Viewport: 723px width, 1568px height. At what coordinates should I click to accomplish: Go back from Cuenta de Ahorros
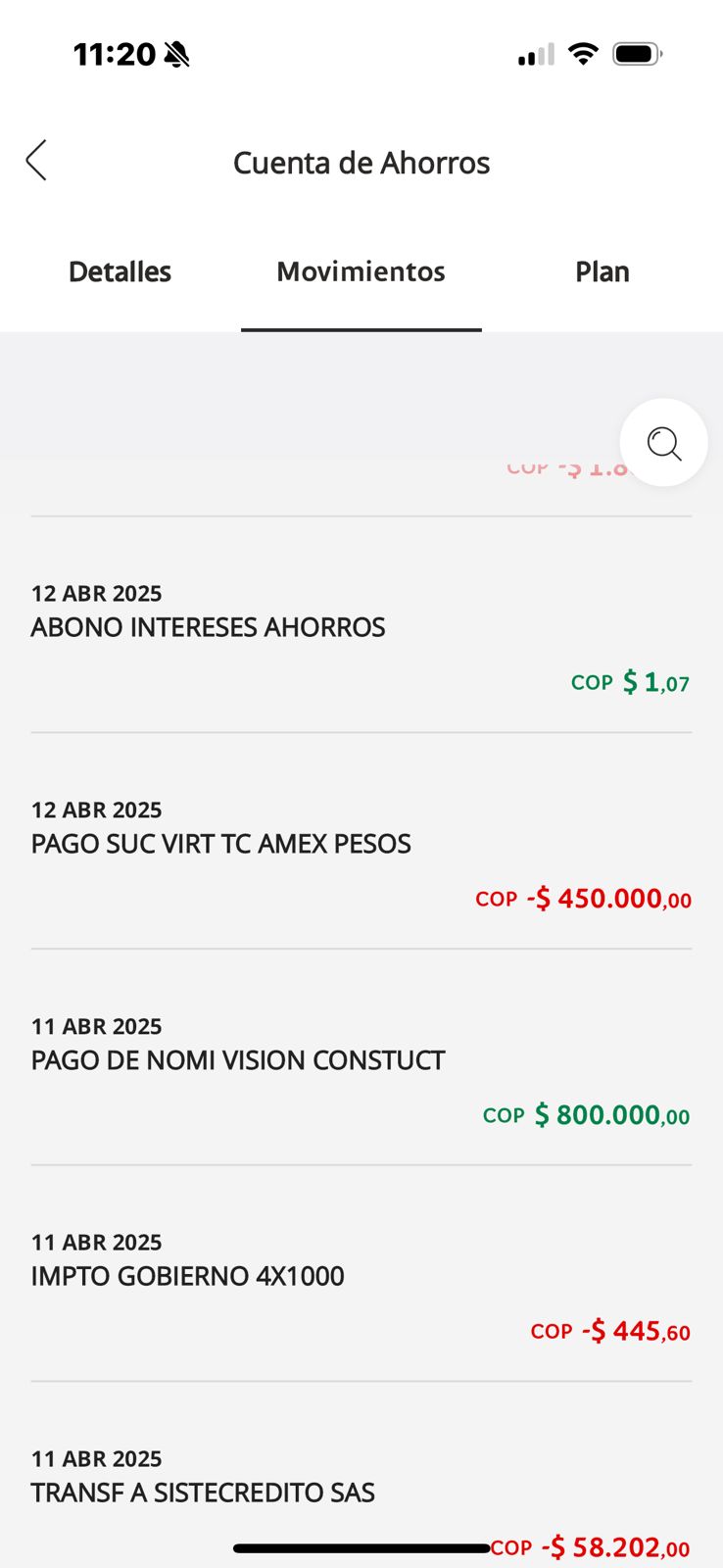click(36, 161)
